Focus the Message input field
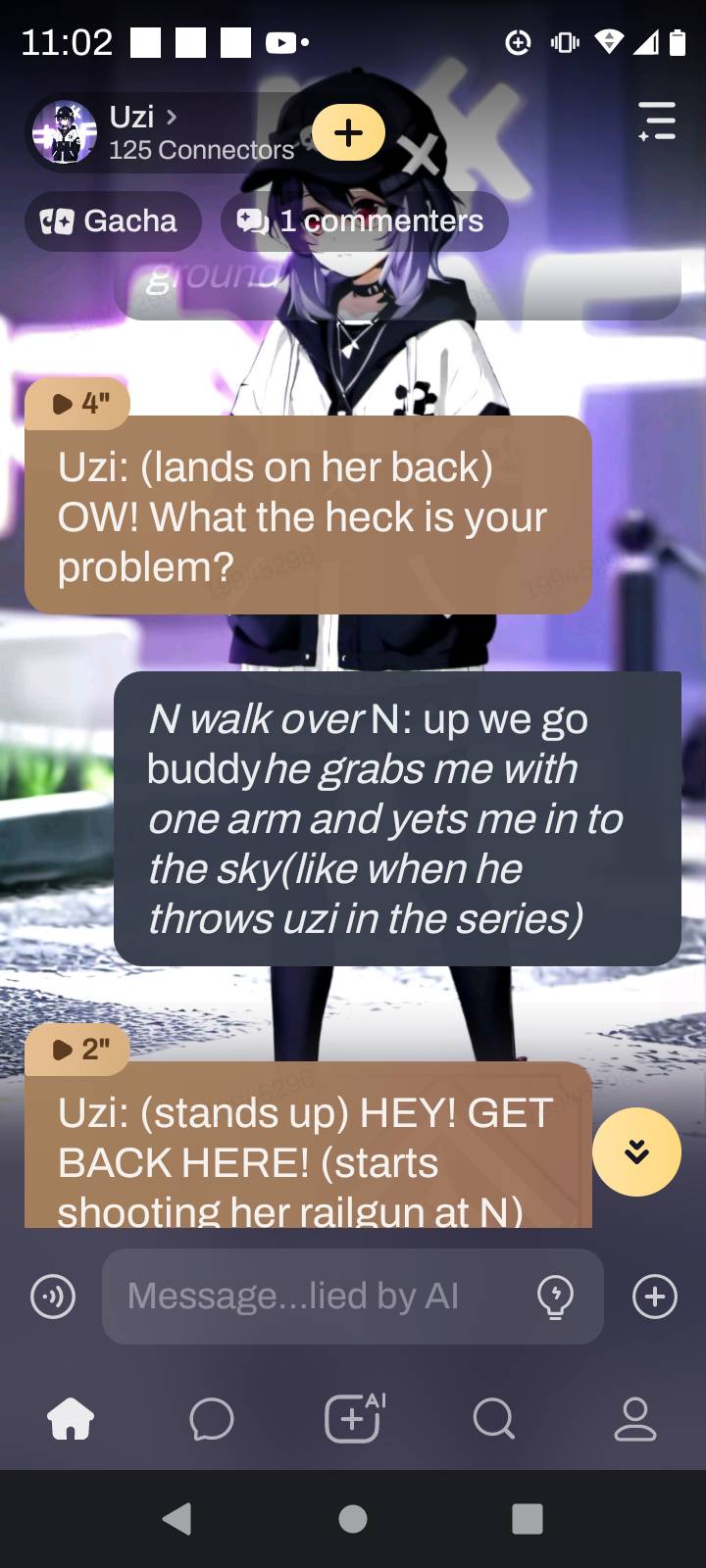706x1568 pixels. click(324, 1297)
